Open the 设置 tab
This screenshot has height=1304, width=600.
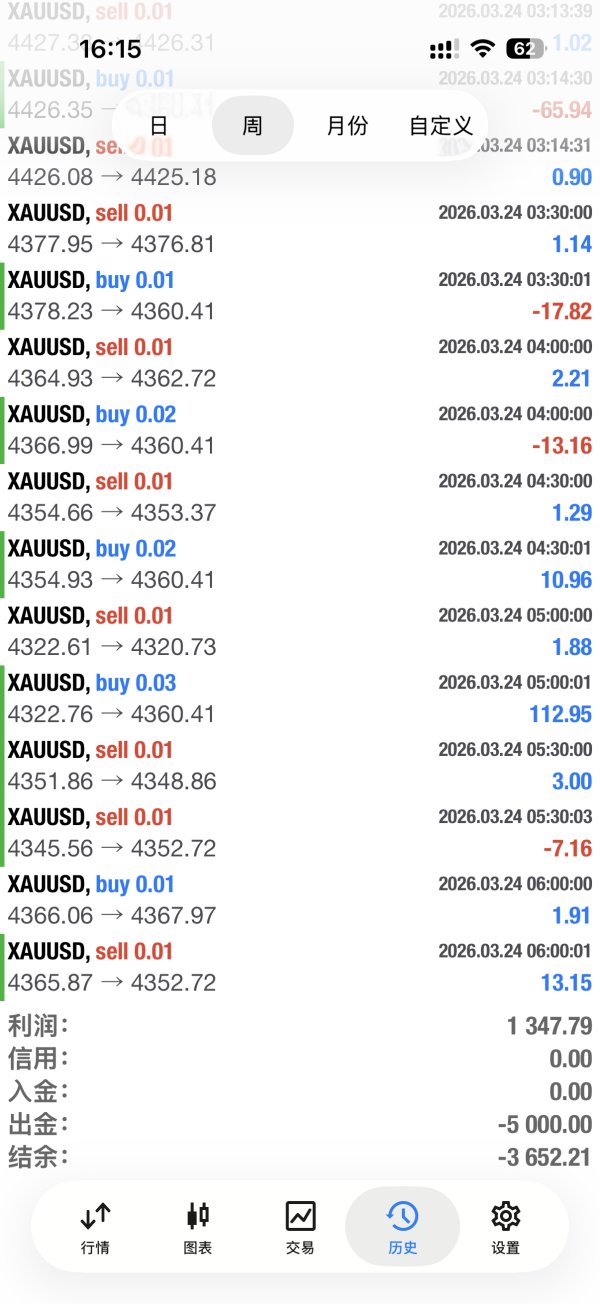click(505, 1228)
